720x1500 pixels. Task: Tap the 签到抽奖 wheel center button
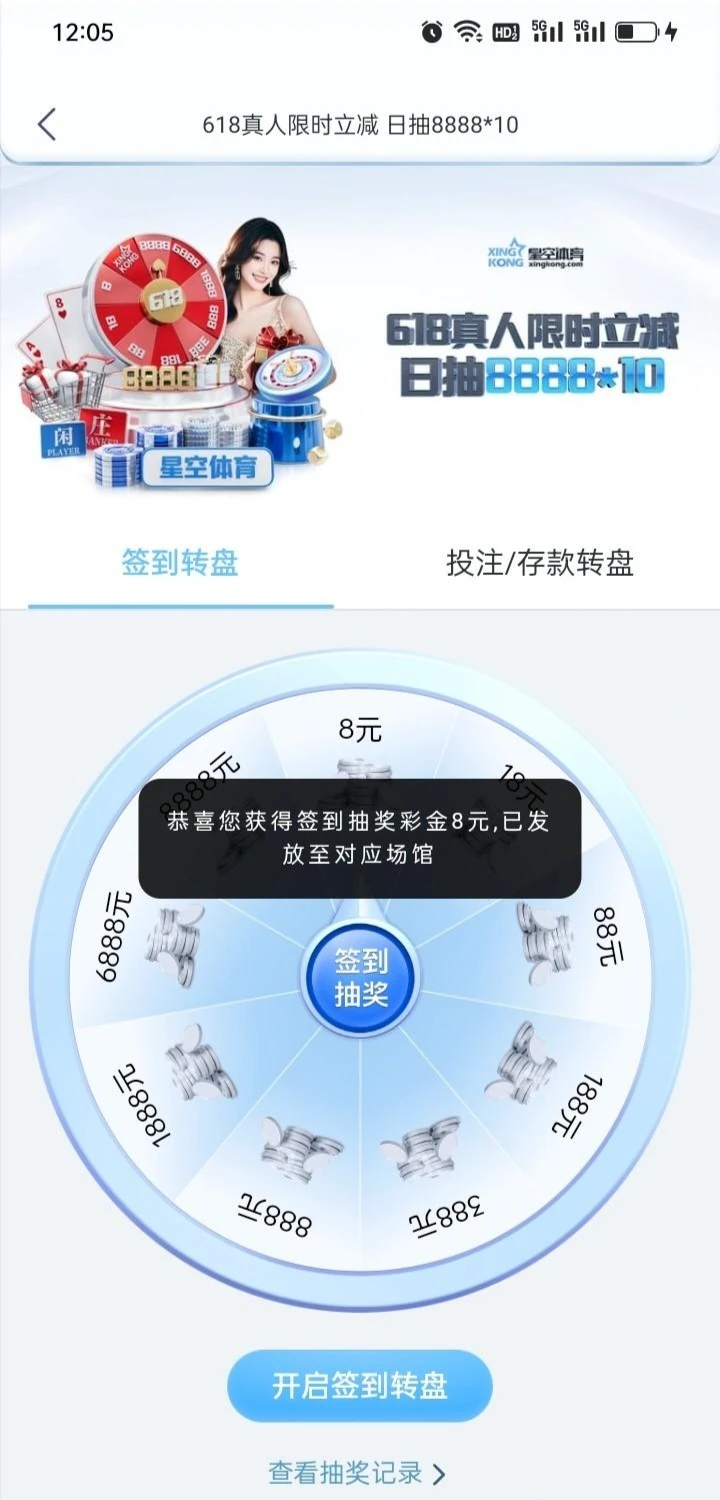(360, 979)
